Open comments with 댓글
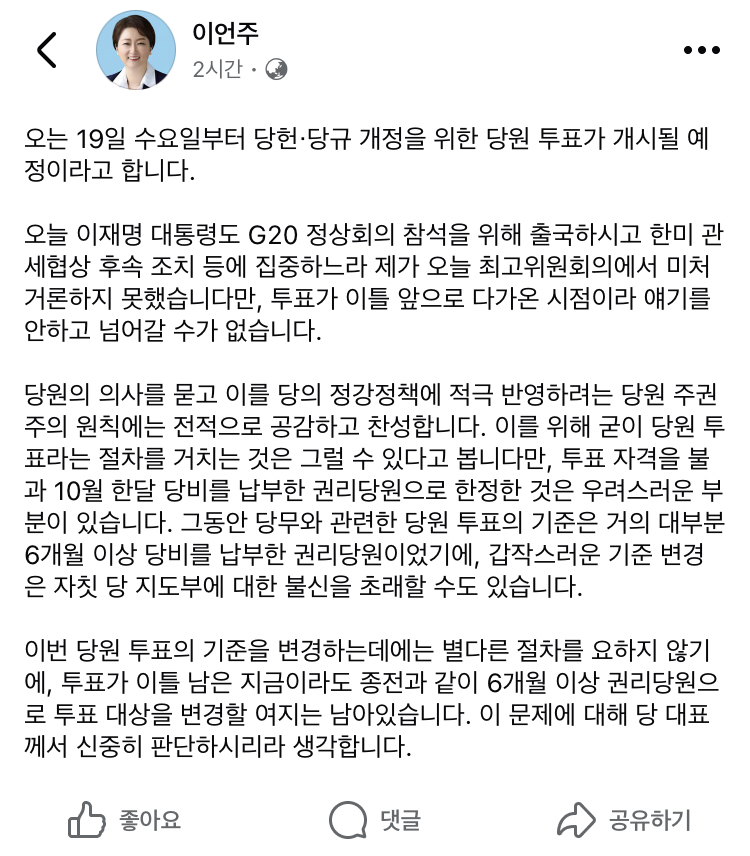 click(x=376, y=821)
